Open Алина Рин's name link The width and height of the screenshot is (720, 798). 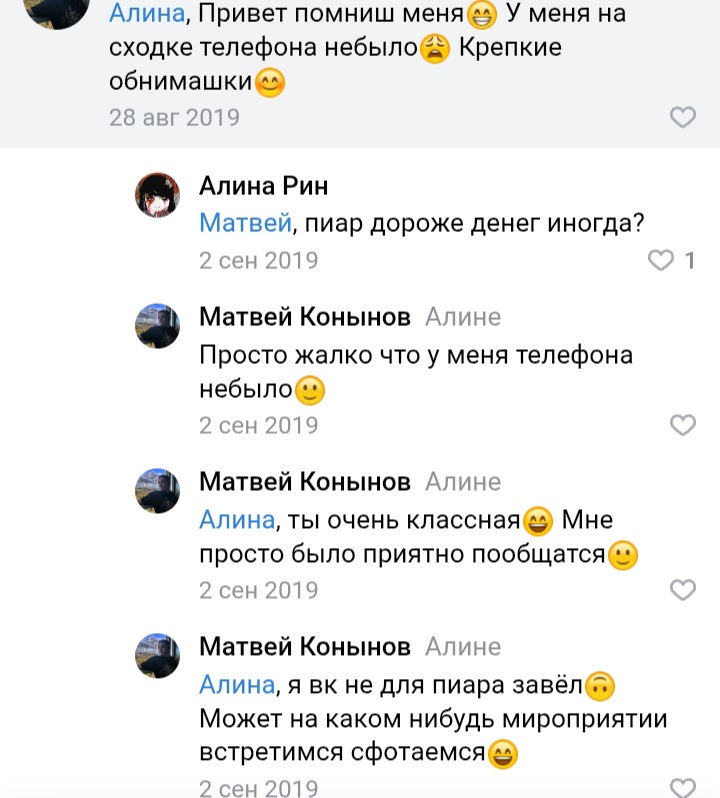pyautogui.click(x=263, y=186)
